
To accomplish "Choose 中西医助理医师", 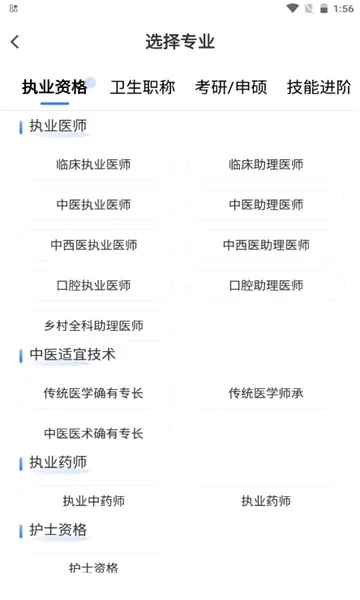I will coord(266,245).
